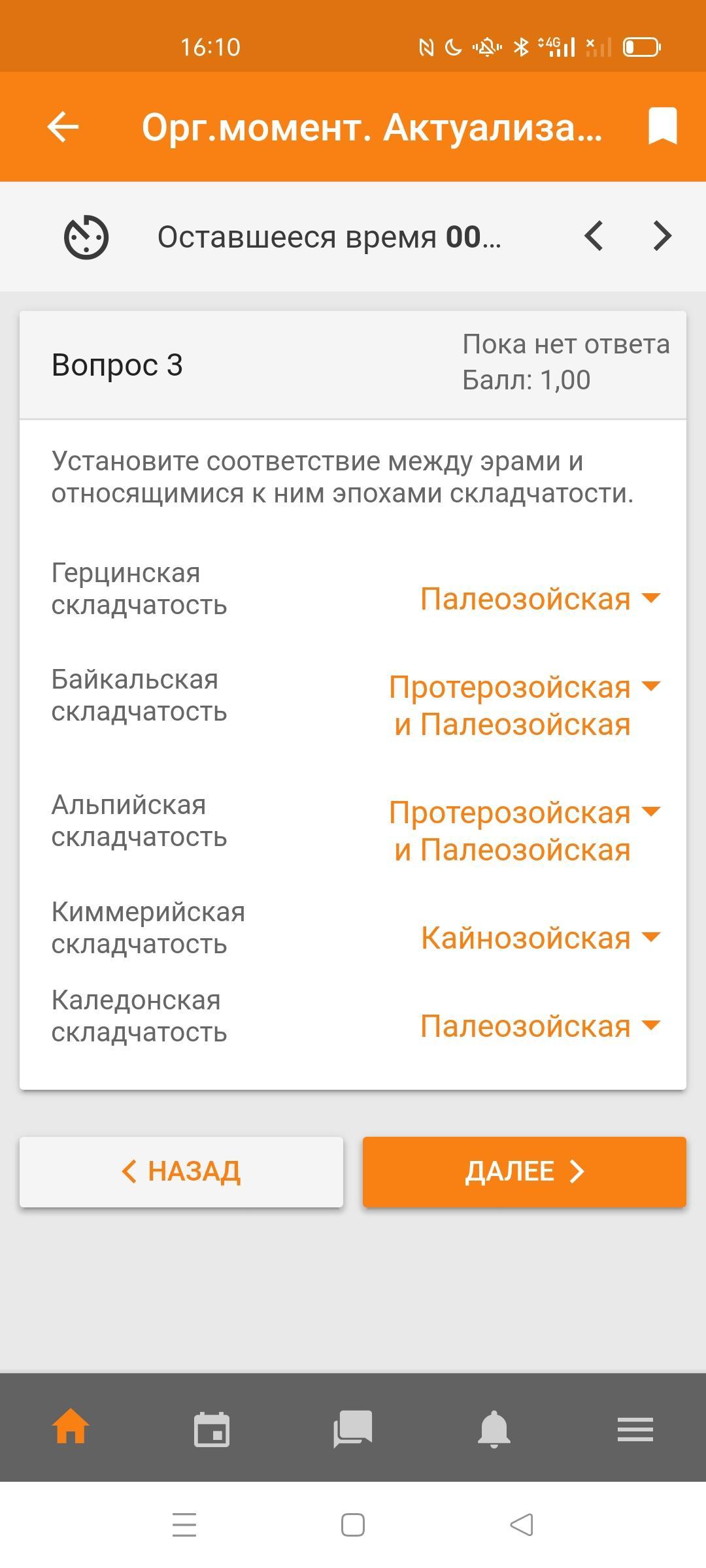This screenshot has width=706, height=1568.
Task: Open dropdown for Байкальская складчатость
Action: pos(525,706)
